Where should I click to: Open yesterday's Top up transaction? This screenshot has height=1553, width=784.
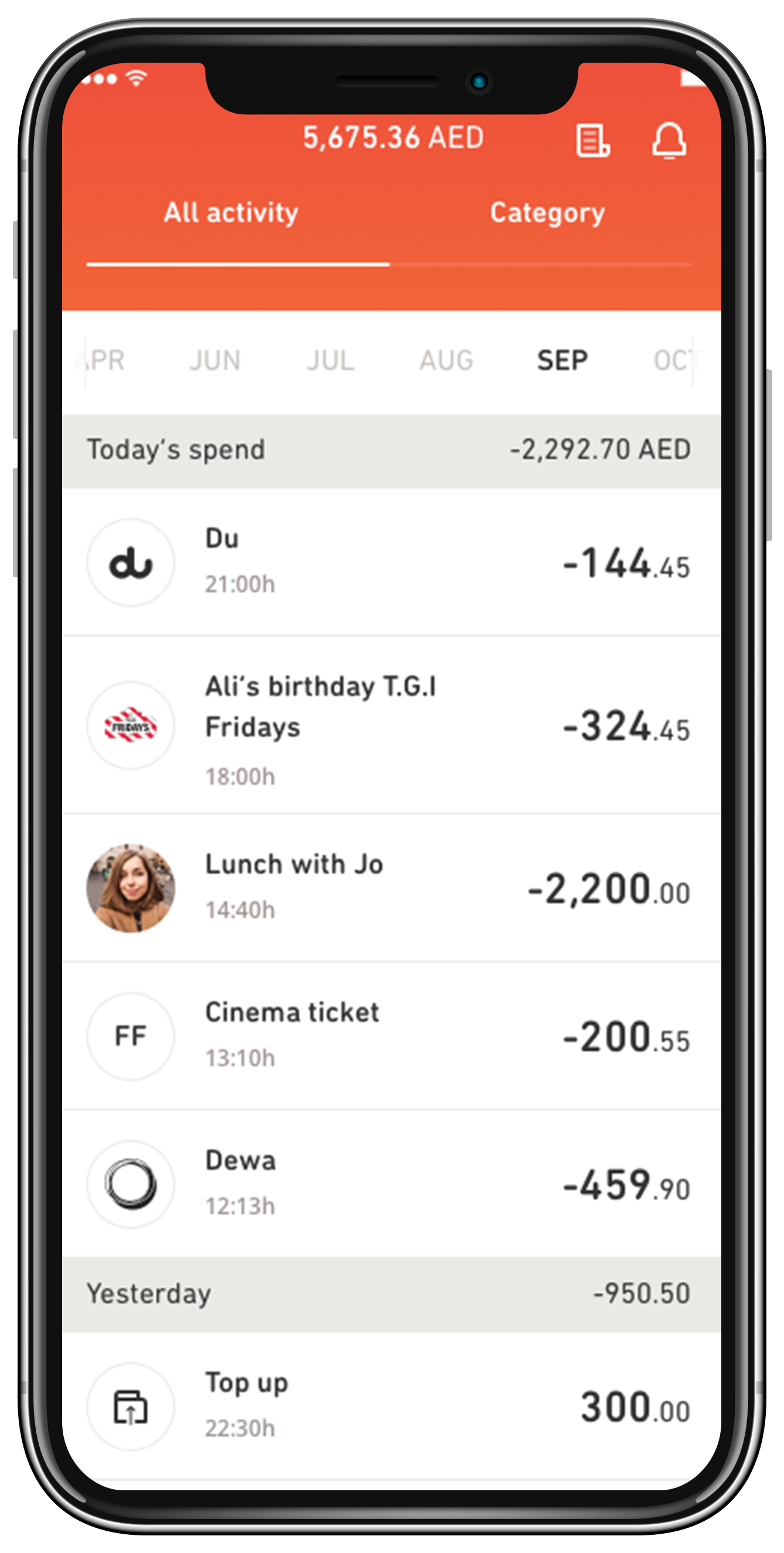[x=390, y=1406]
